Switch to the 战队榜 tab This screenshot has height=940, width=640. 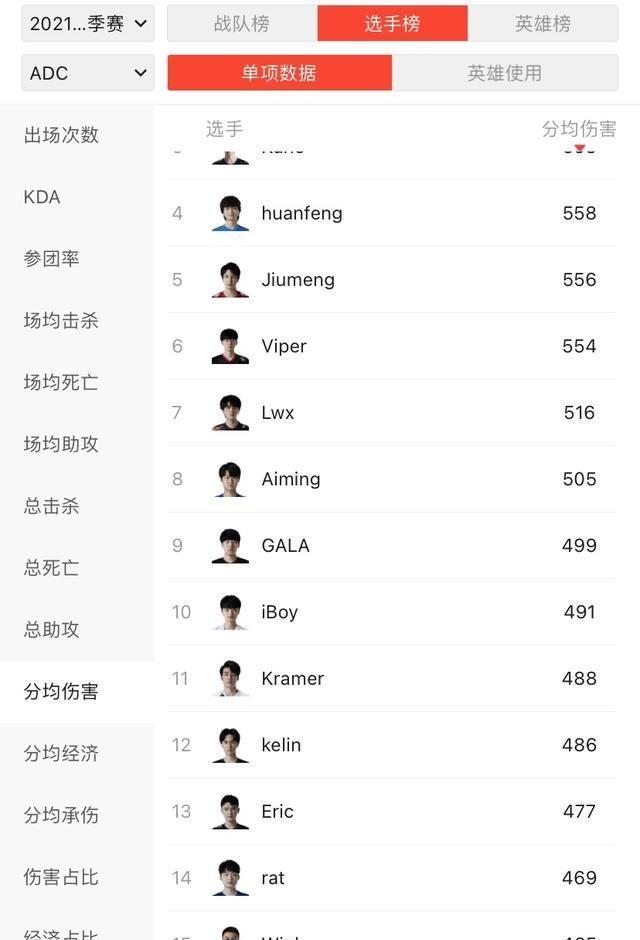coord(242,23)
